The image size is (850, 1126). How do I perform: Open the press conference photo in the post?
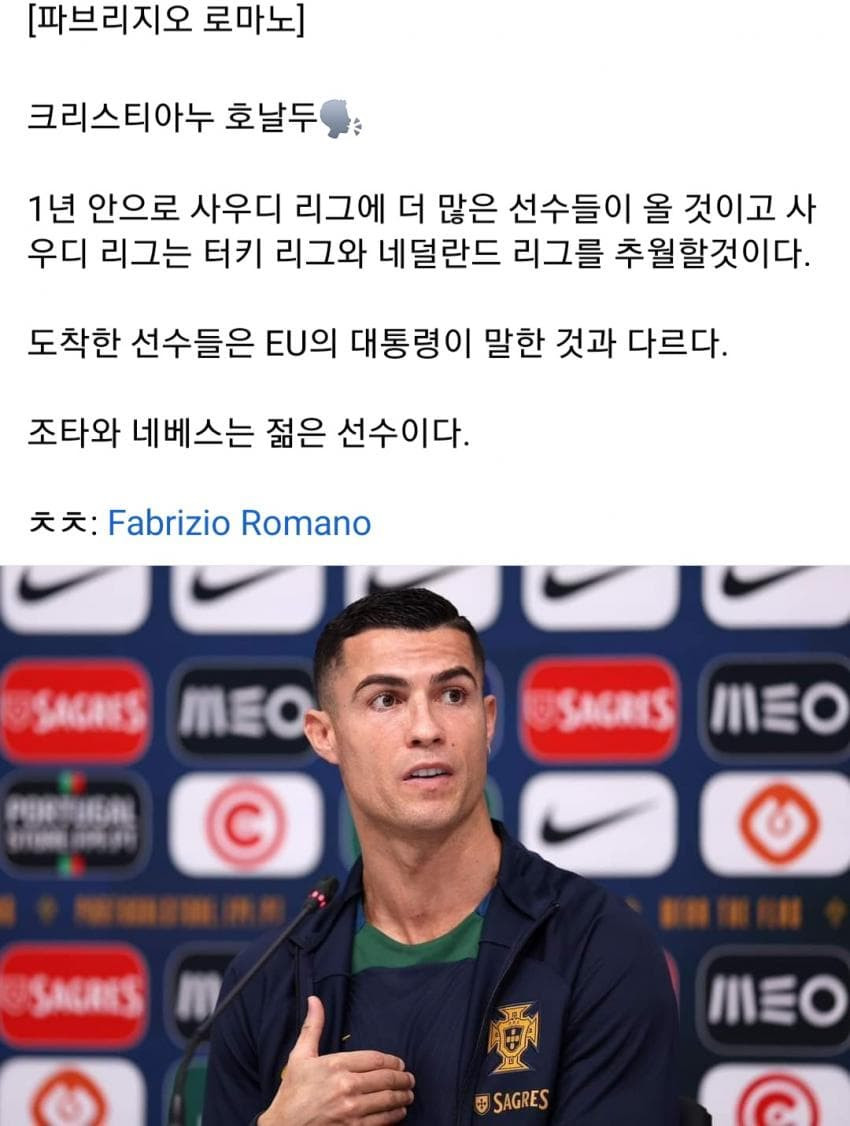tap(425, 845)
